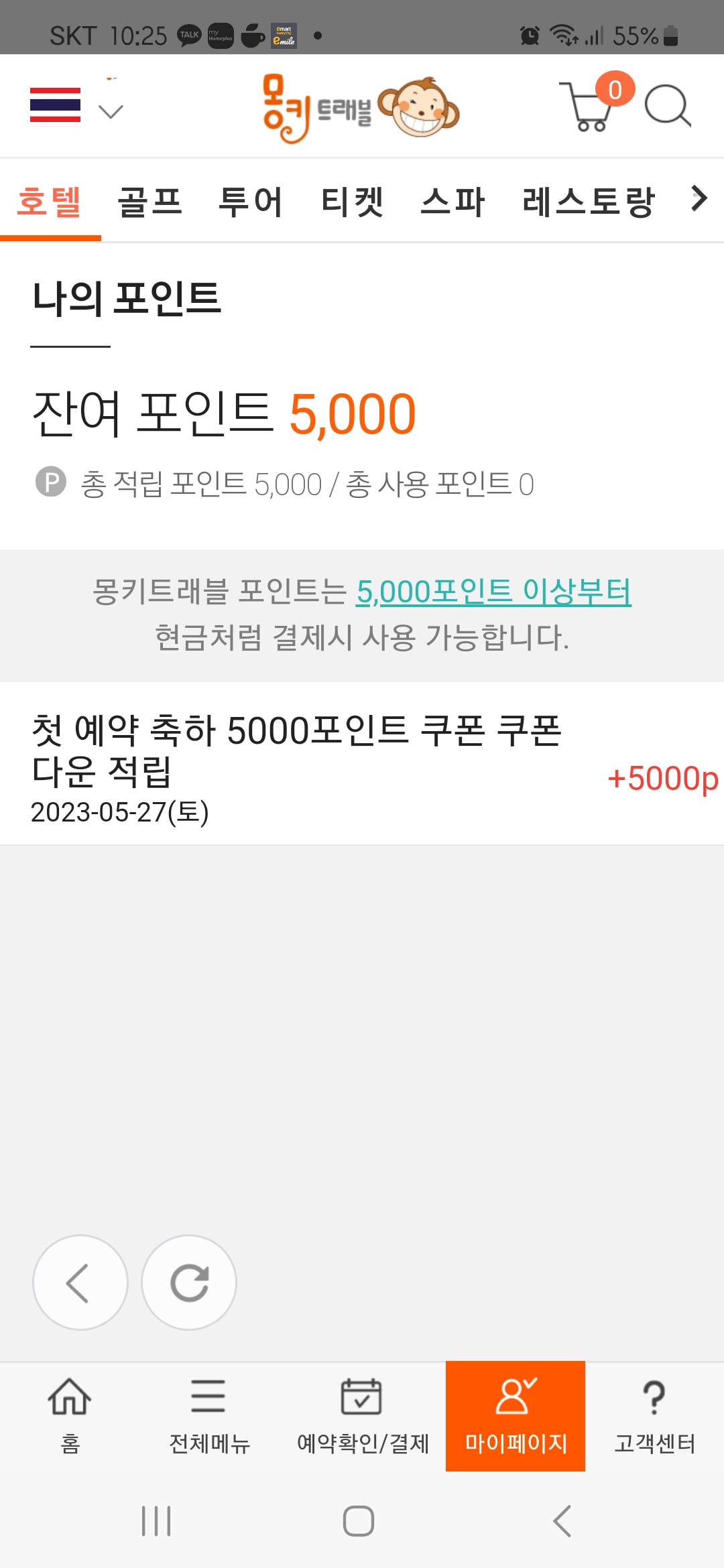
Task: Open the 5,000포인트 이상부터 link
Action: tap(493, 592)
